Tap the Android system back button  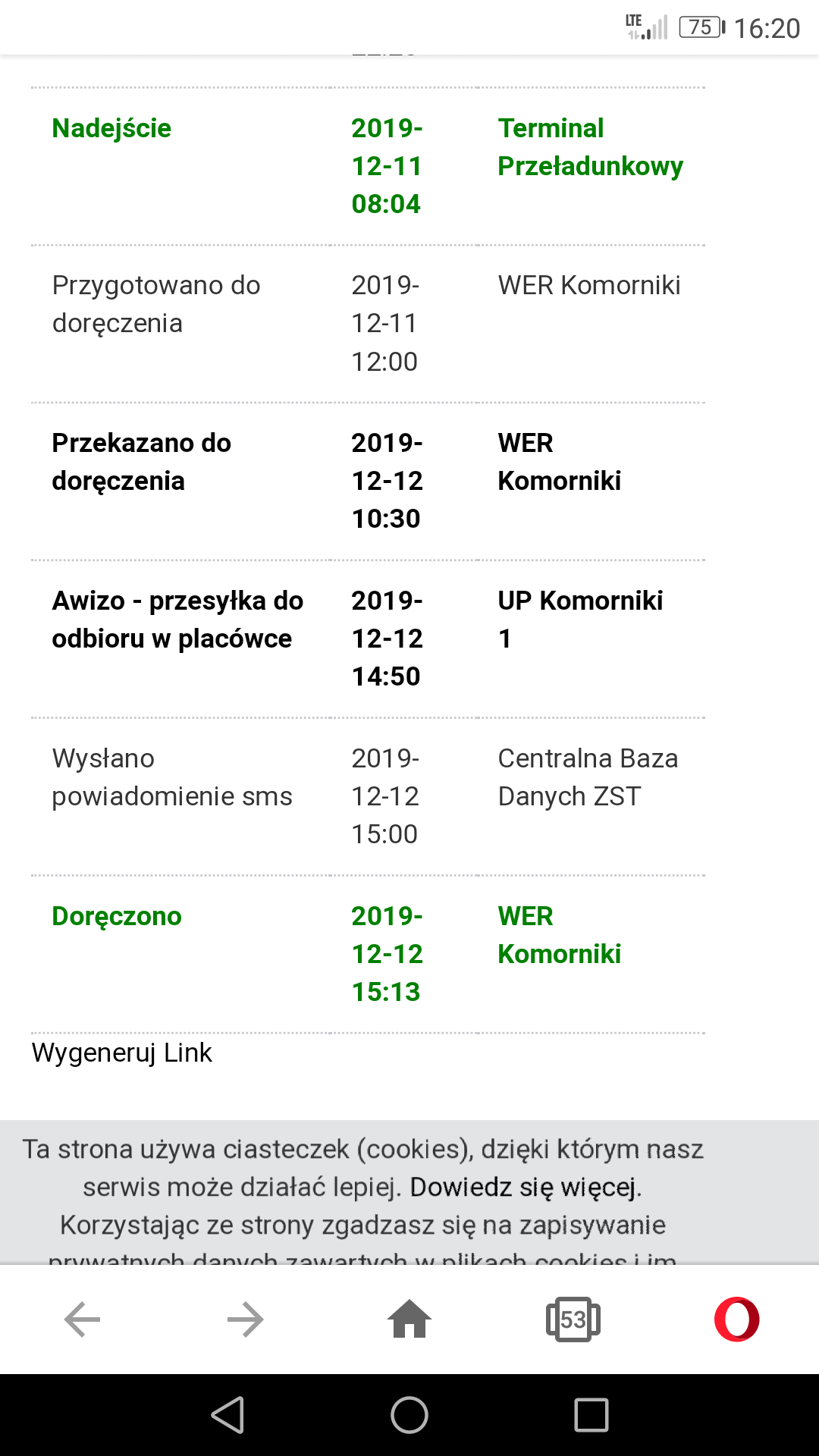pyautogui.click(x=227, y=1415)
